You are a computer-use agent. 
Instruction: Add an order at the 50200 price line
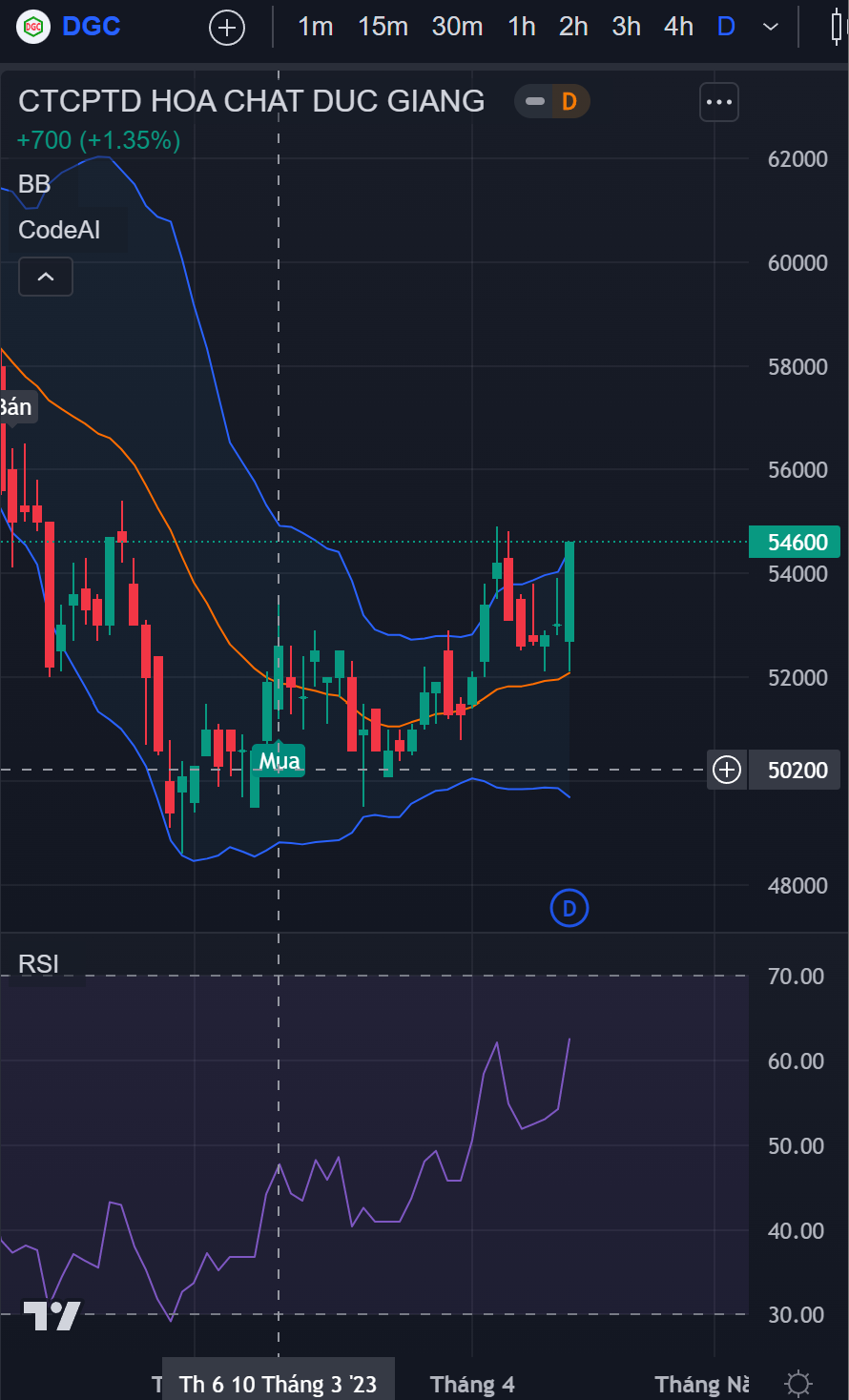click(x=727, y=770)
